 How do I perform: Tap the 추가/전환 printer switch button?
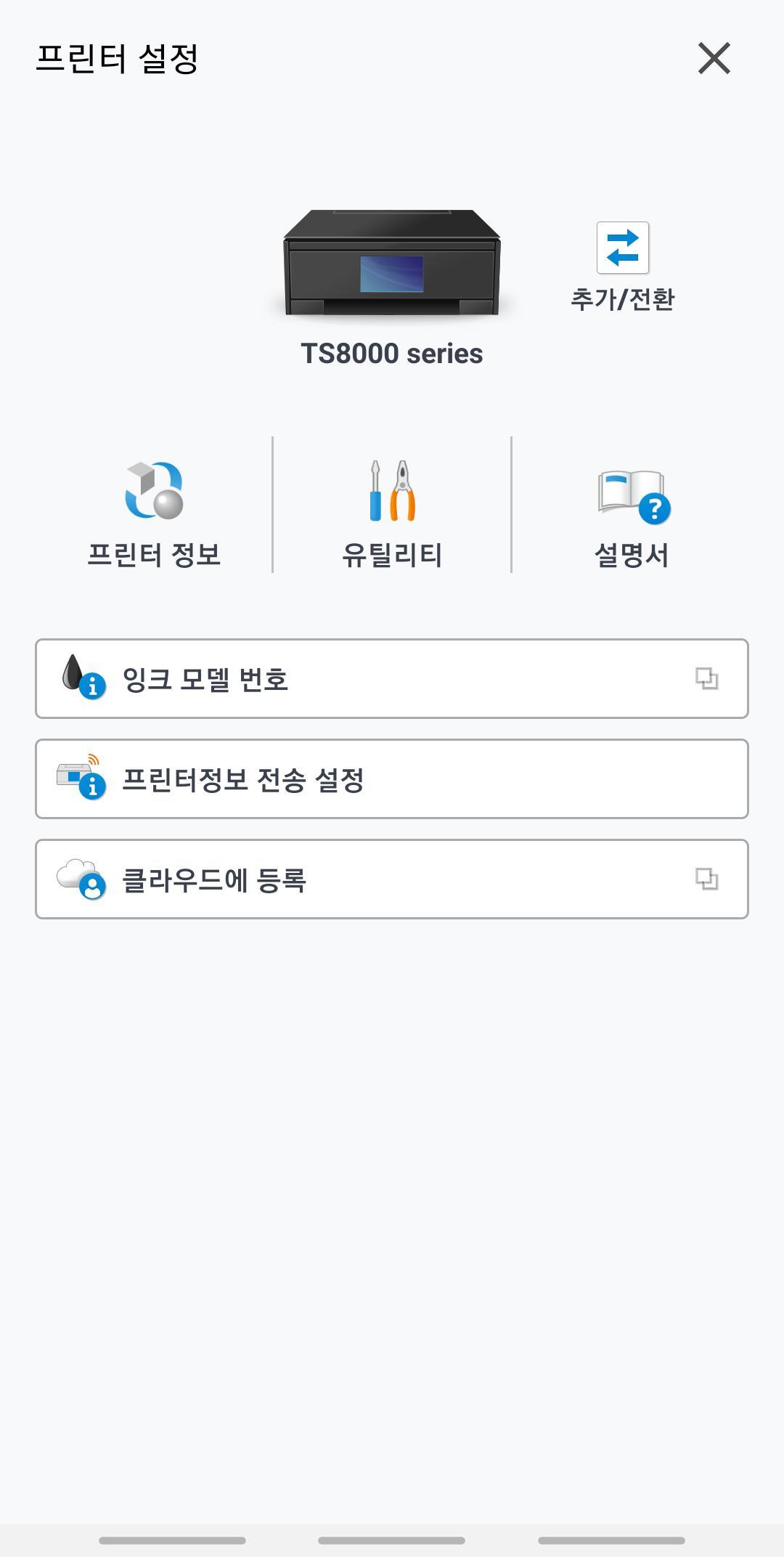[623, 267]
